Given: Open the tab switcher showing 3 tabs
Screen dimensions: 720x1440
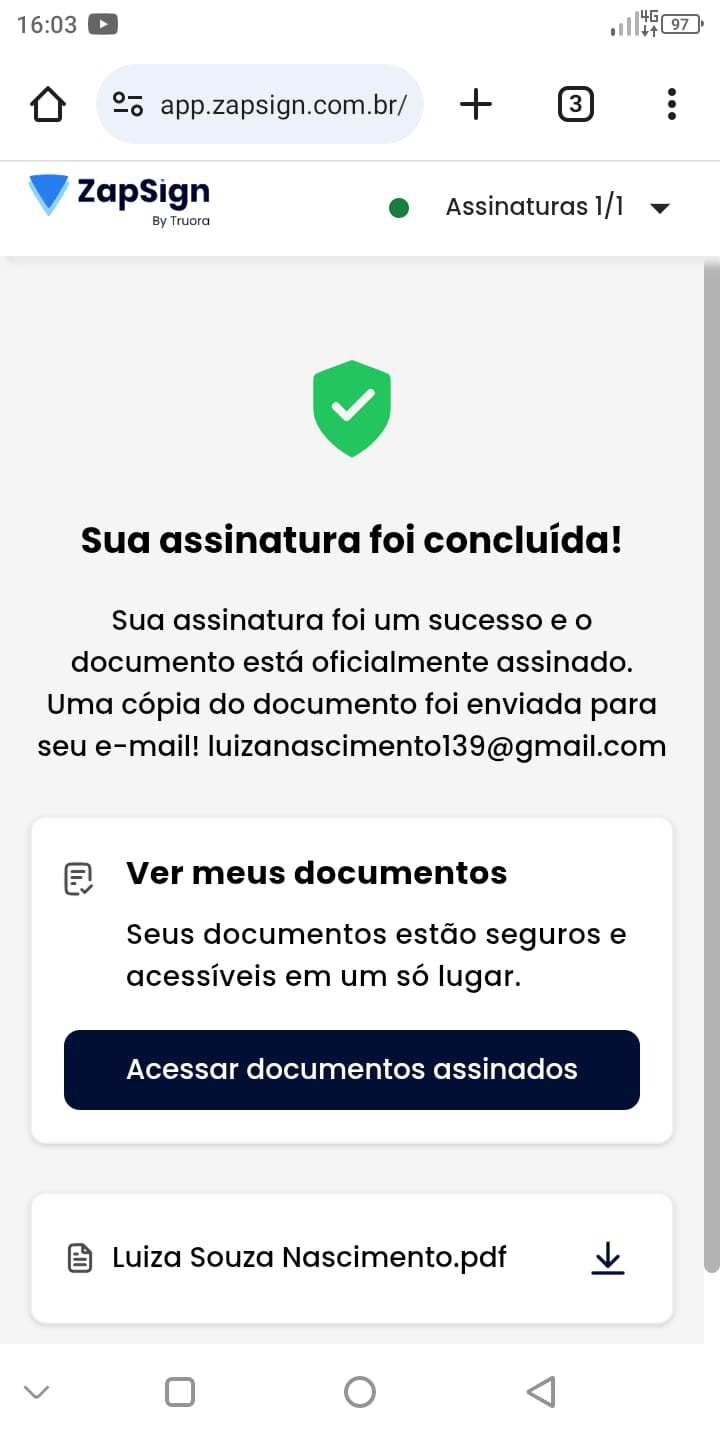Looking at the screenshot, I should pyautogui.click(x=575, y=104).
